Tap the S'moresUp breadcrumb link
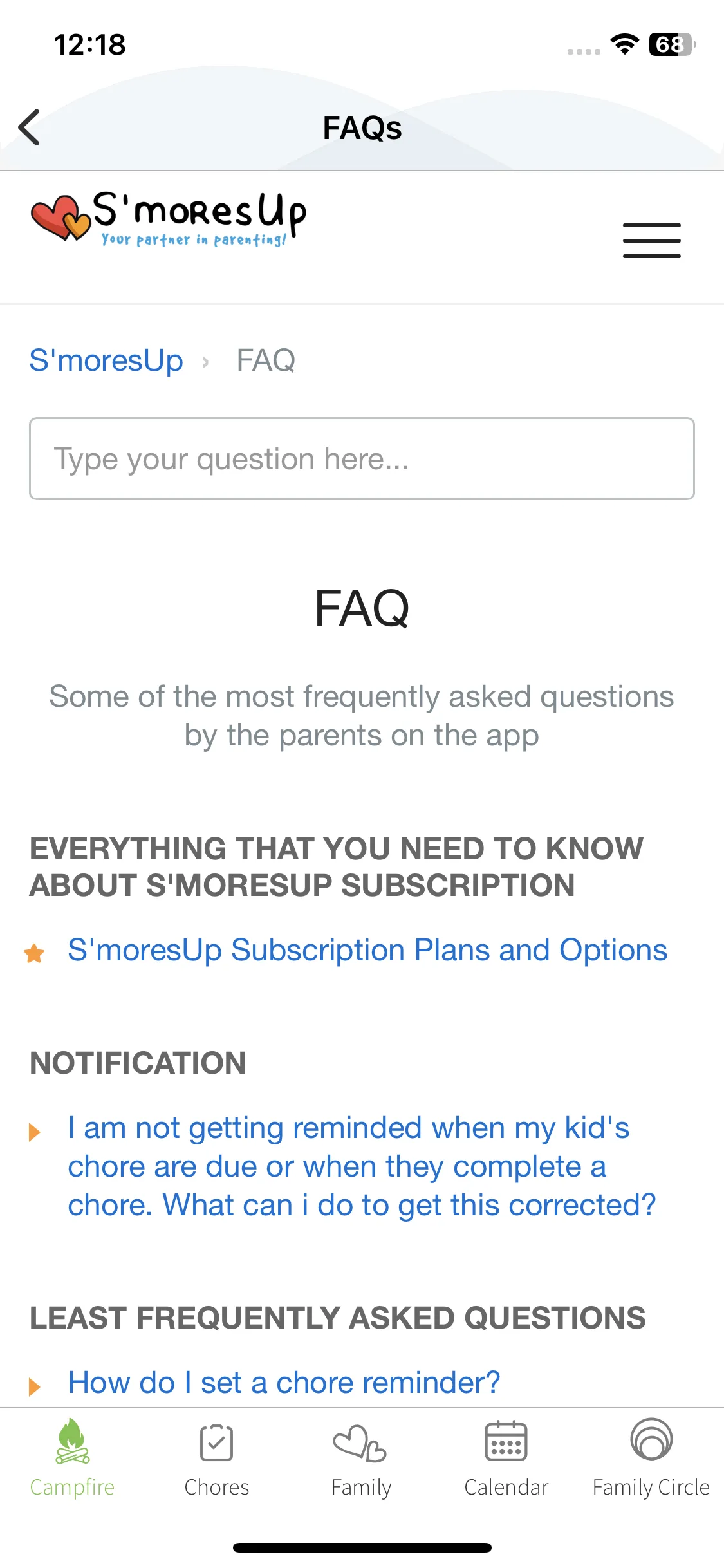724x1568 pixels. [x=106, y=360]
